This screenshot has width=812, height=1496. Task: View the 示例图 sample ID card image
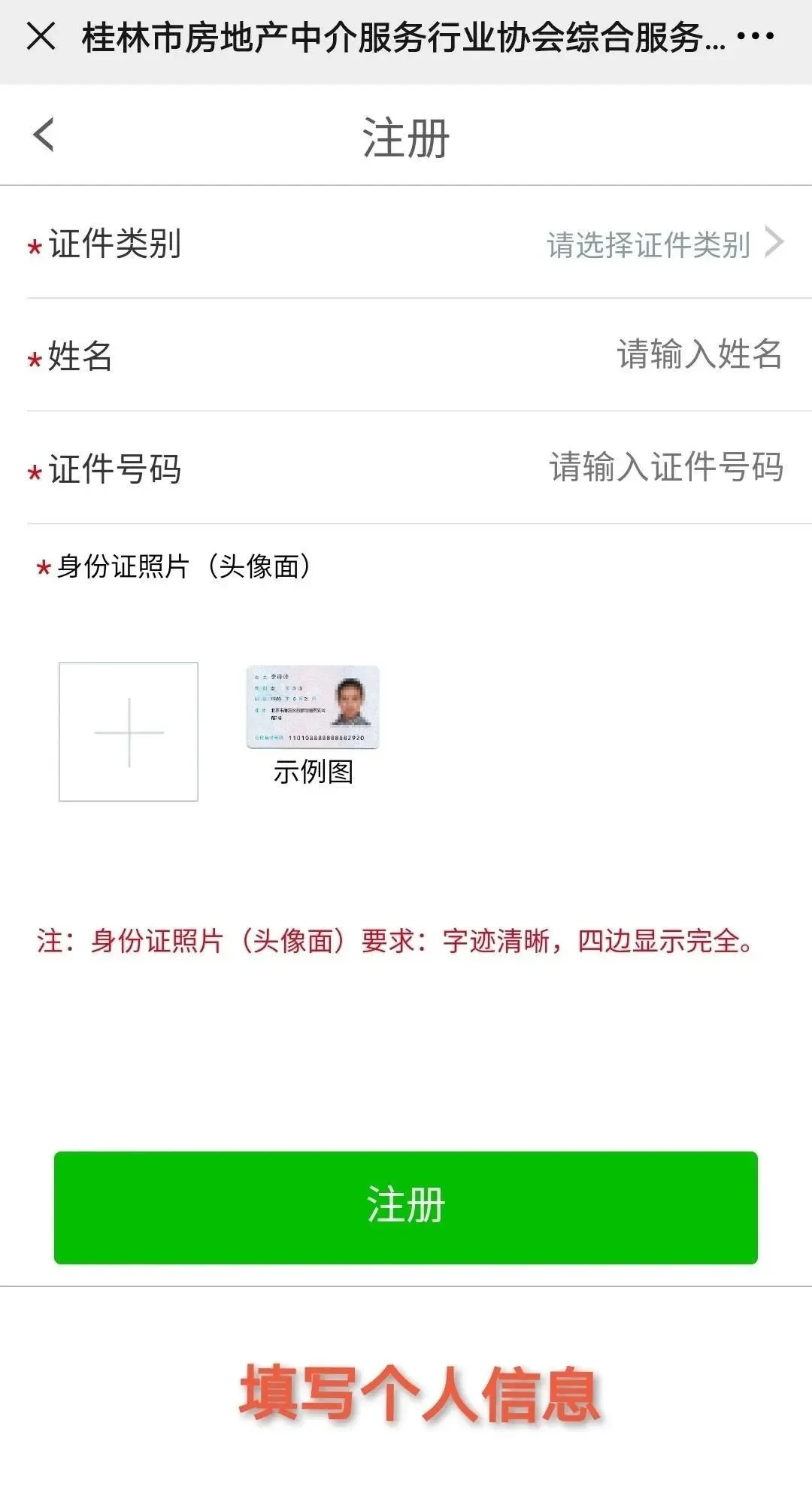(313, 707)
